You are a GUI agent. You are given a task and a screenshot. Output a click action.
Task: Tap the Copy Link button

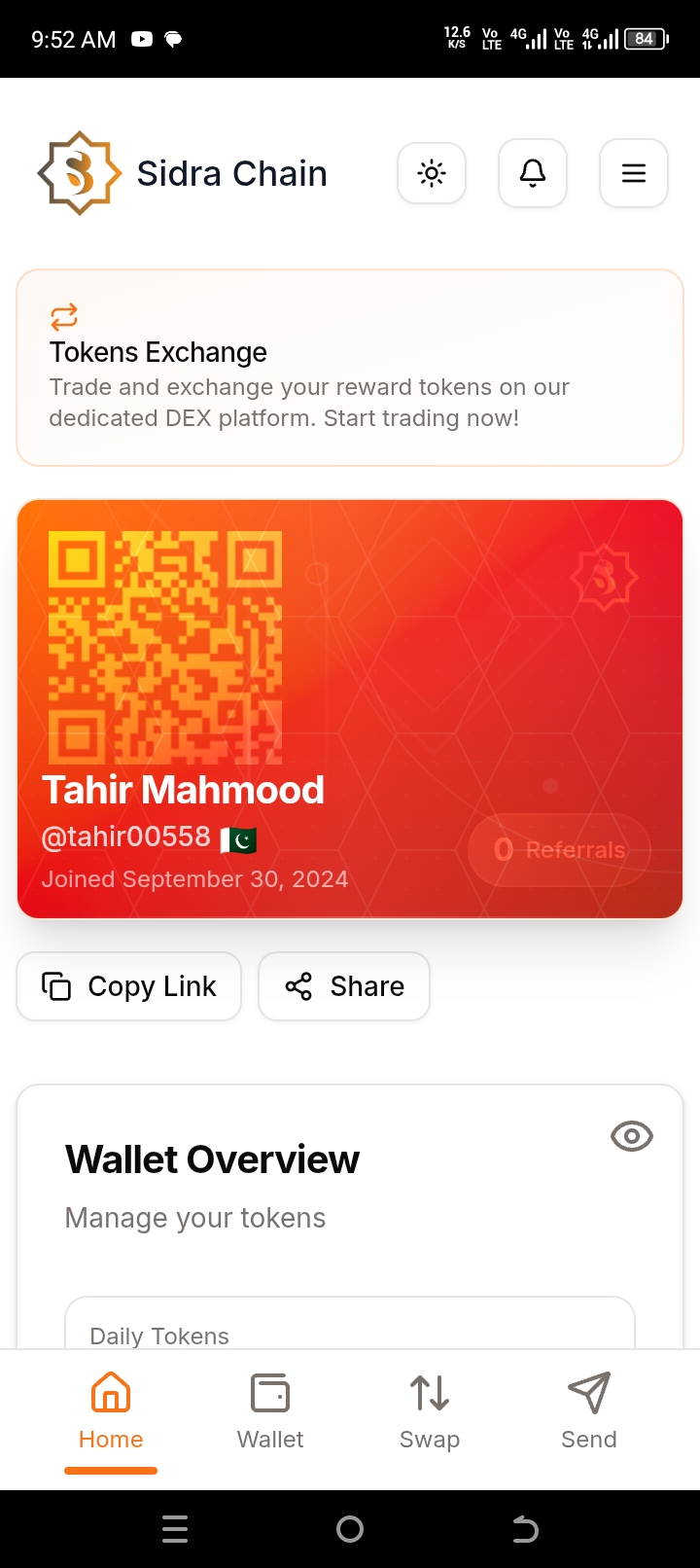[x=129, y=986]
